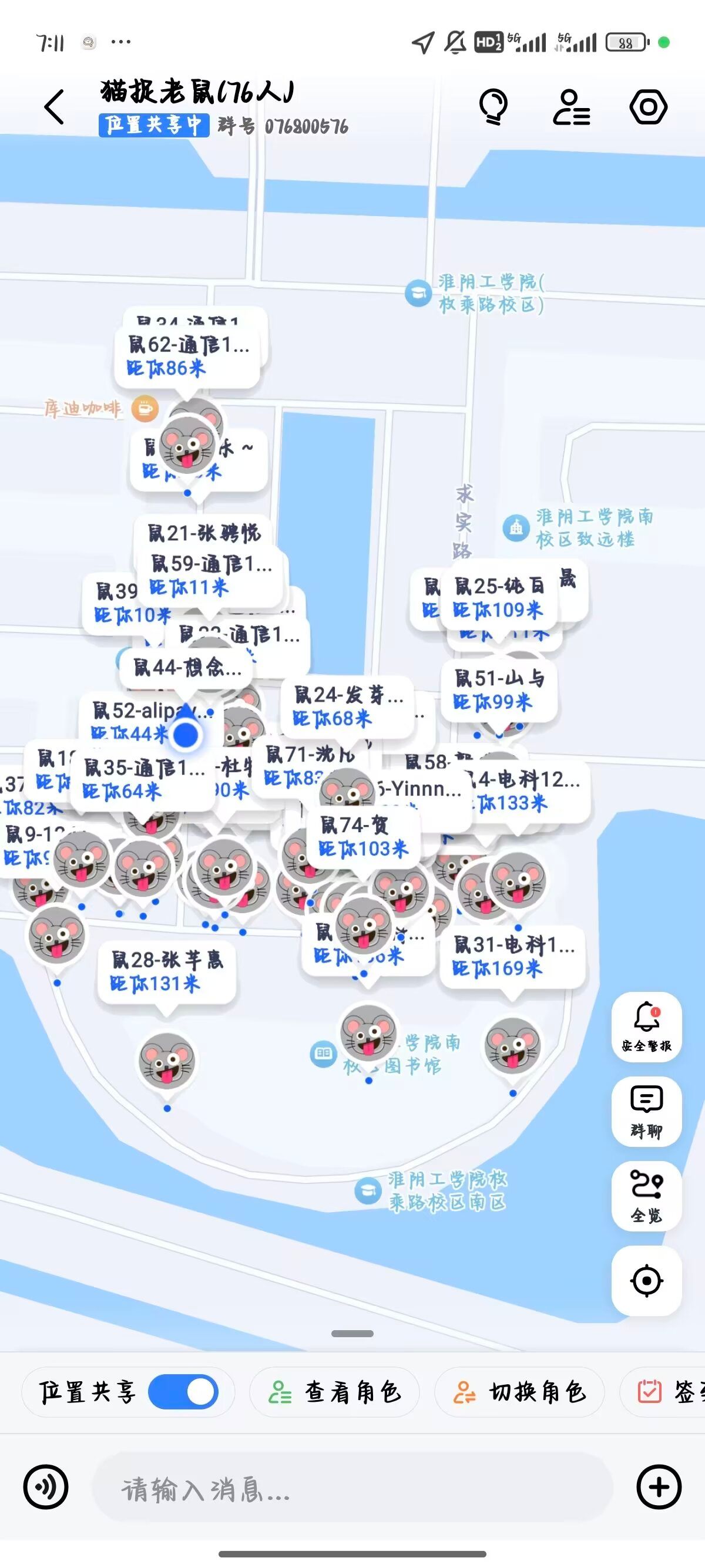
Task: Open the hexagon settings icon
Action: pyautogui.click(x=649, y=107)
